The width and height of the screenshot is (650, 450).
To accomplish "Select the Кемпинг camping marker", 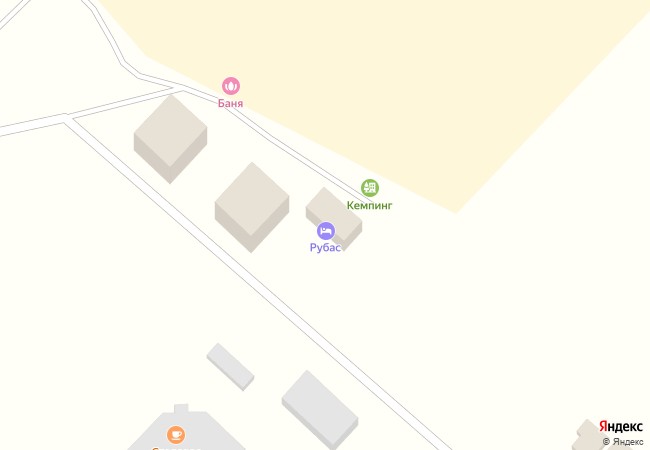I will click(x=370, y=188).
